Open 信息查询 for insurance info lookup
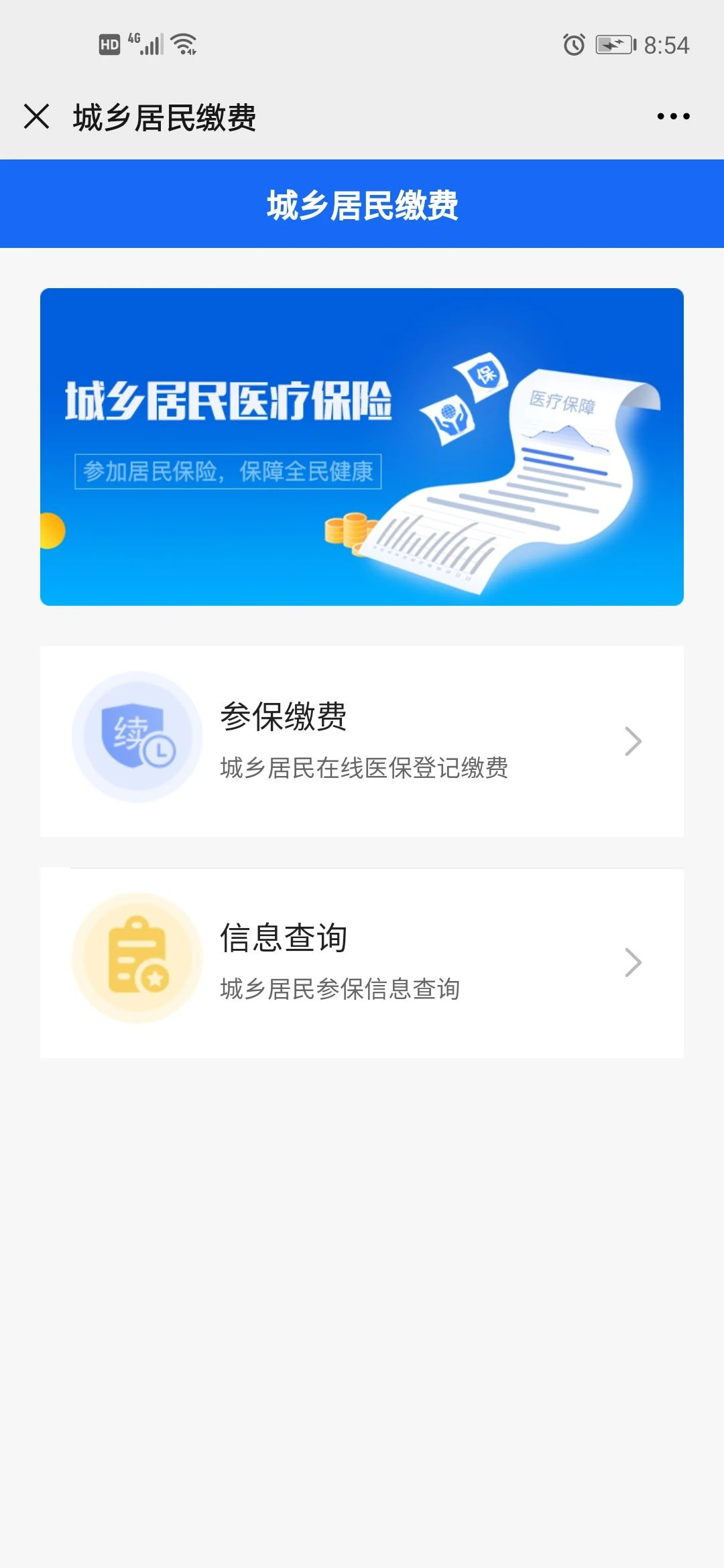The width and height of the screenshot is (724, 1568). pos(362,962)
